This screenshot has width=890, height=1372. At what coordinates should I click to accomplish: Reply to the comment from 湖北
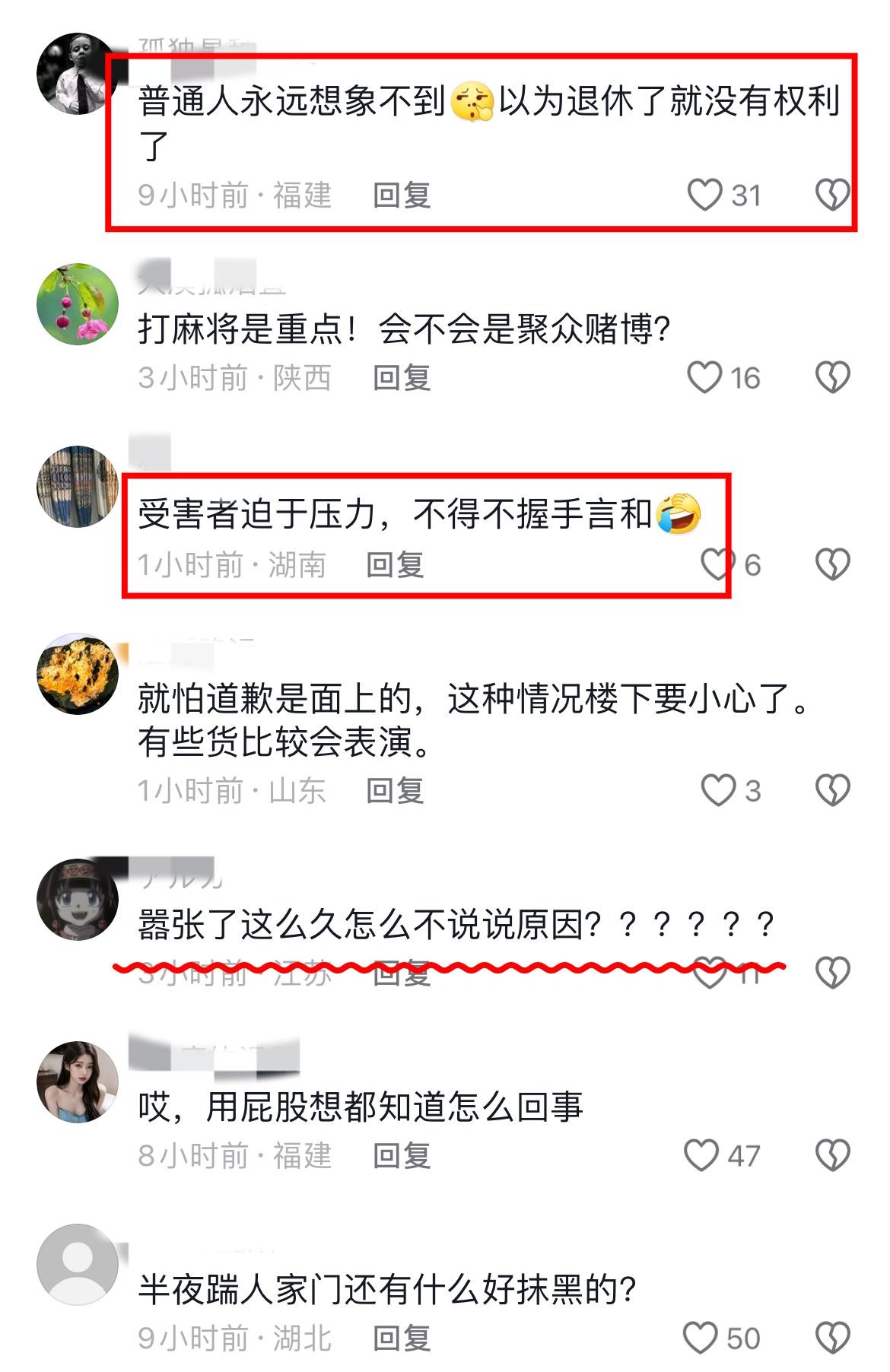[402, 1339]
